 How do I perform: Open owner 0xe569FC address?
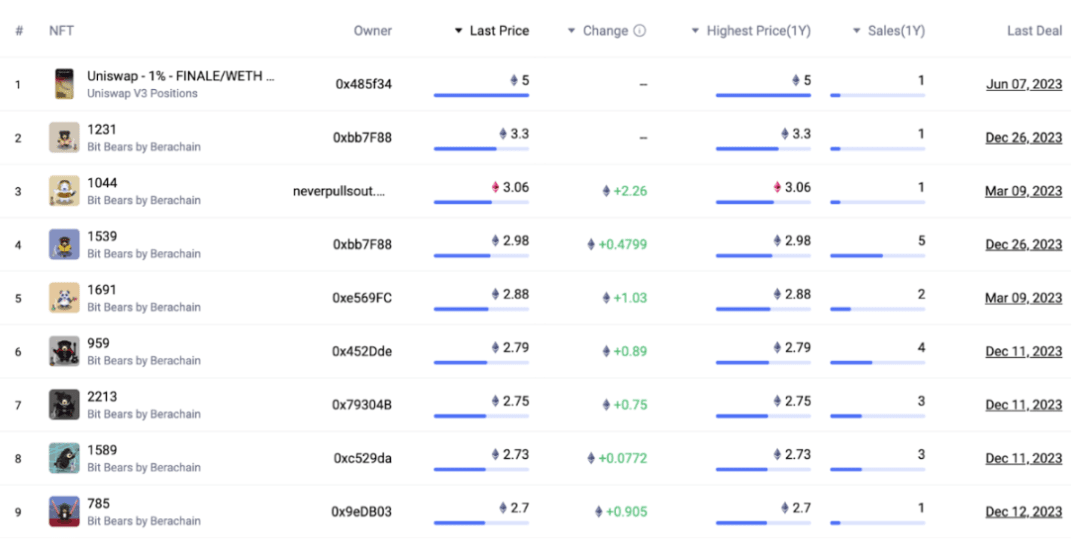click(362, 298)
